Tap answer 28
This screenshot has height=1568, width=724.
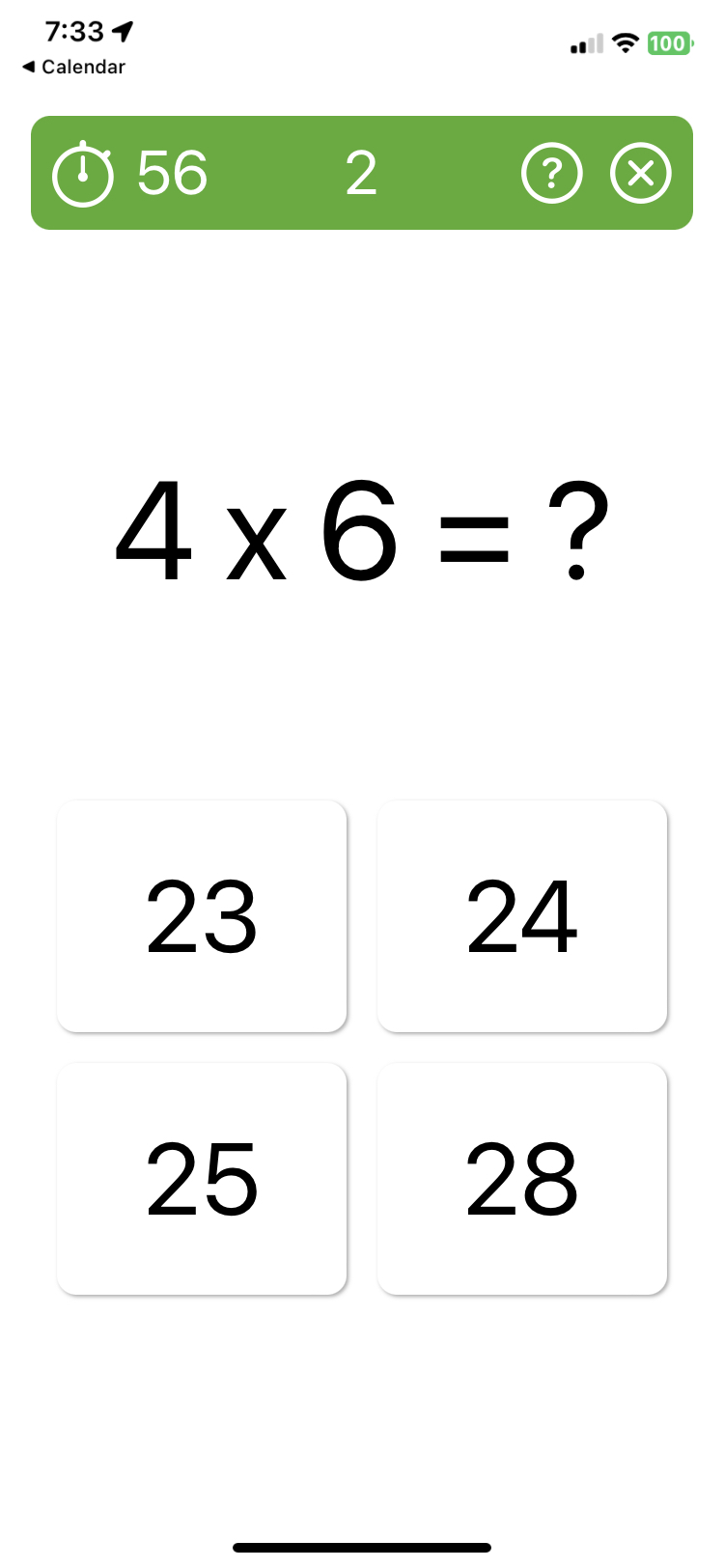tap(521, 1178)
